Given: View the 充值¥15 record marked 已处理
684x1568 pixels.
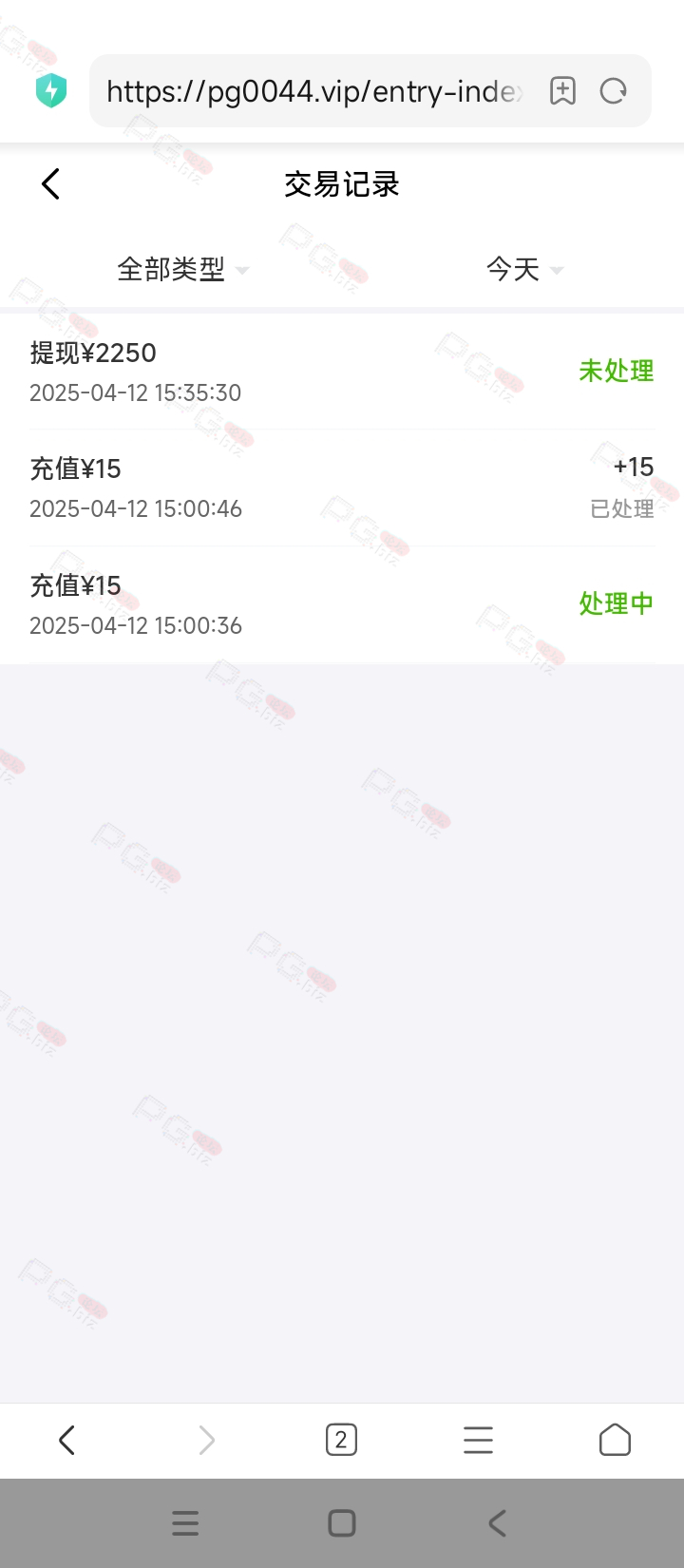Looking at the screenshot, I should pyautogui.click(x=342, y=488).
